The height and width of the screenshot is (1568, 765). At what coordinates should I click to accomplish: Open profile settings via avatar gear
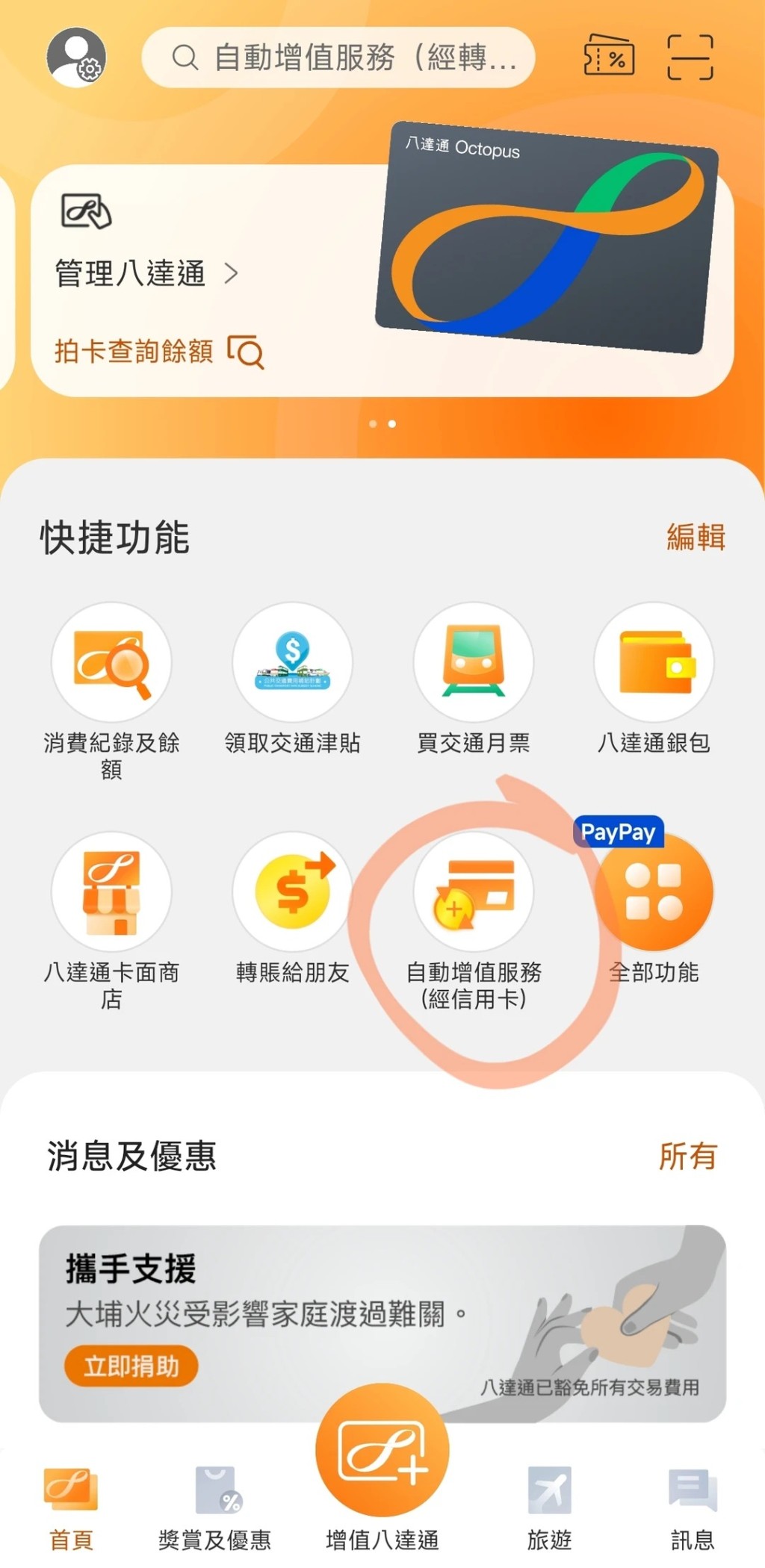point(75,57)
